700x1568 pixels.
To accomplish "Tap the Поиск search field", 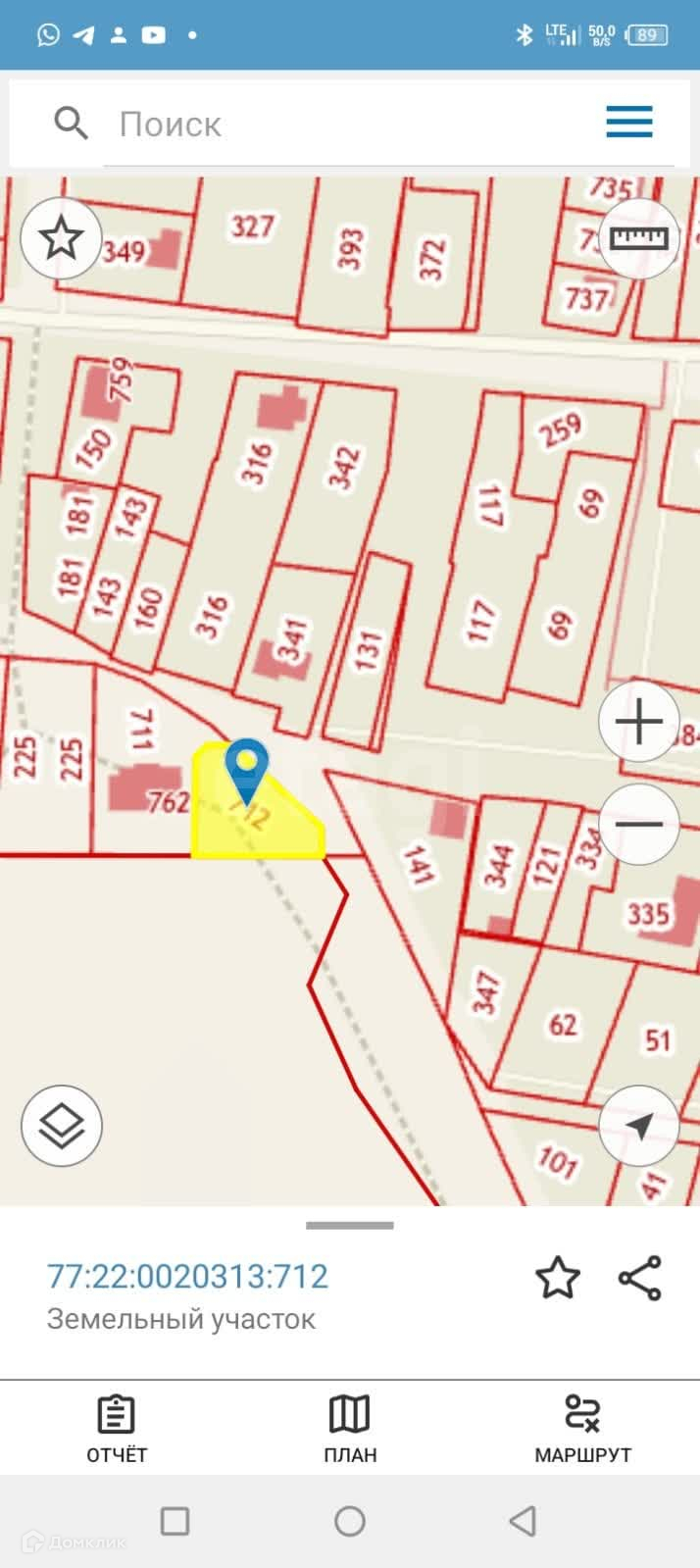I will 333,125.
